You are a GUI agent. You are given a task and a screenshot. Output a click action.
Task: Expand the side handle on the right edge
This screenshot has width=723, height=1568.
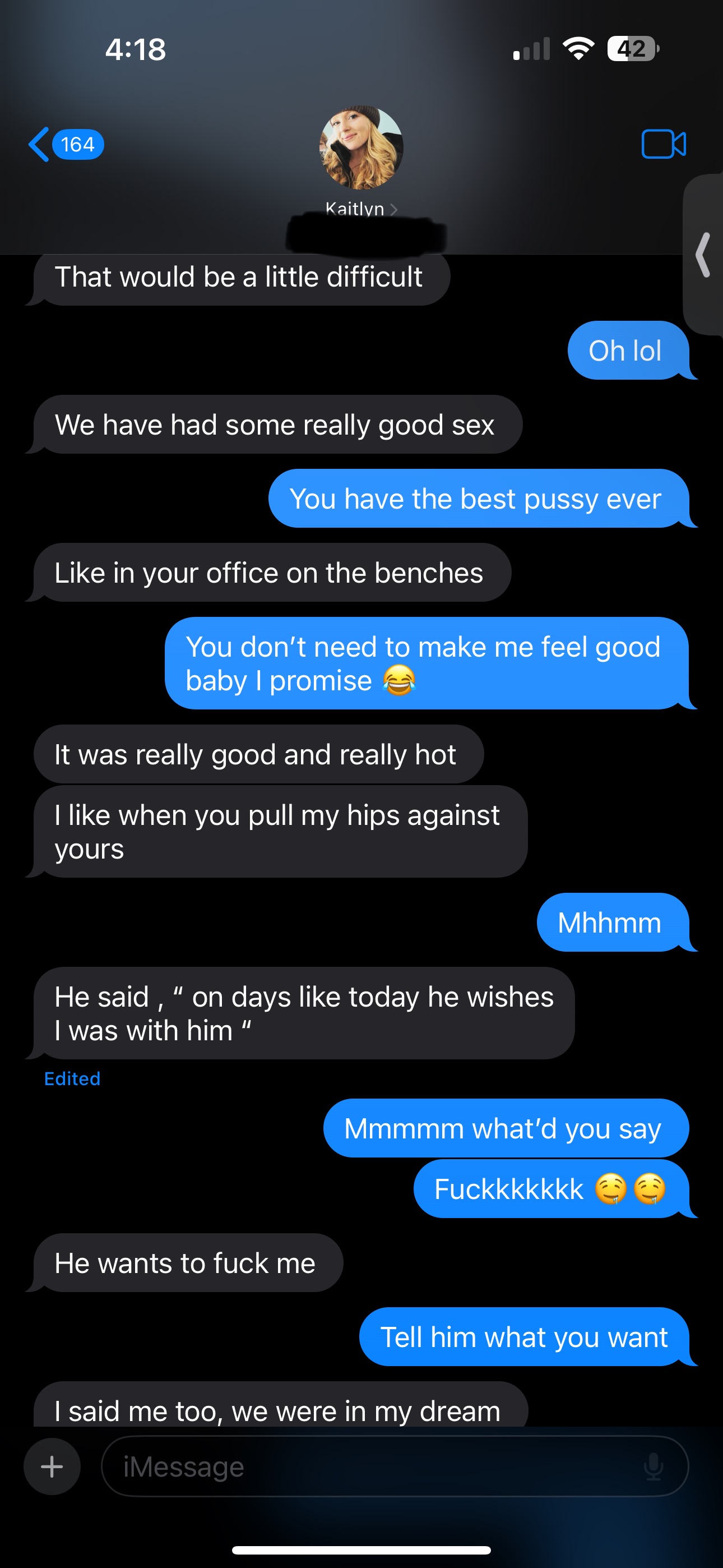coord(705,255)
